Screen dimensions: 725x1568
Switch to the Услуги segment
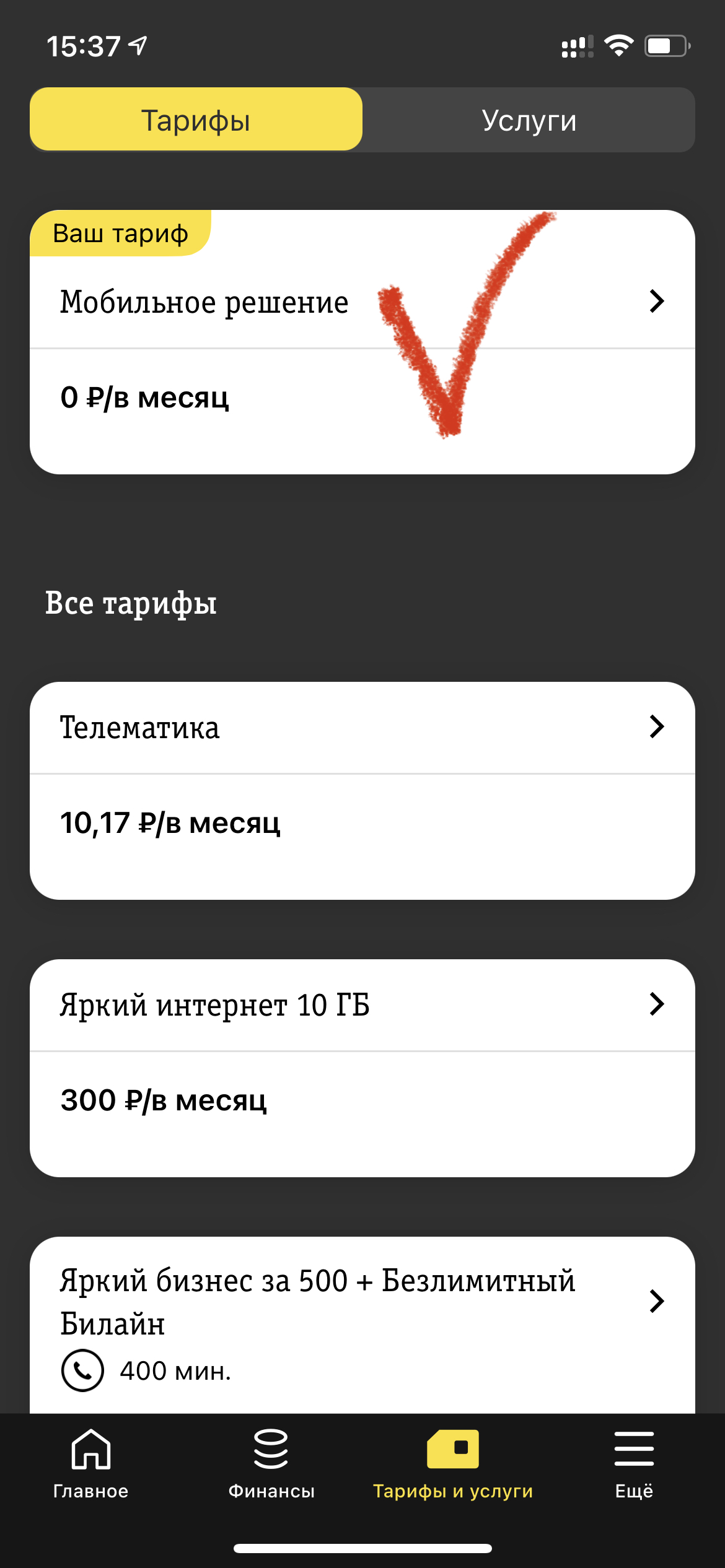pyautogui.click(x=529, y=120)
